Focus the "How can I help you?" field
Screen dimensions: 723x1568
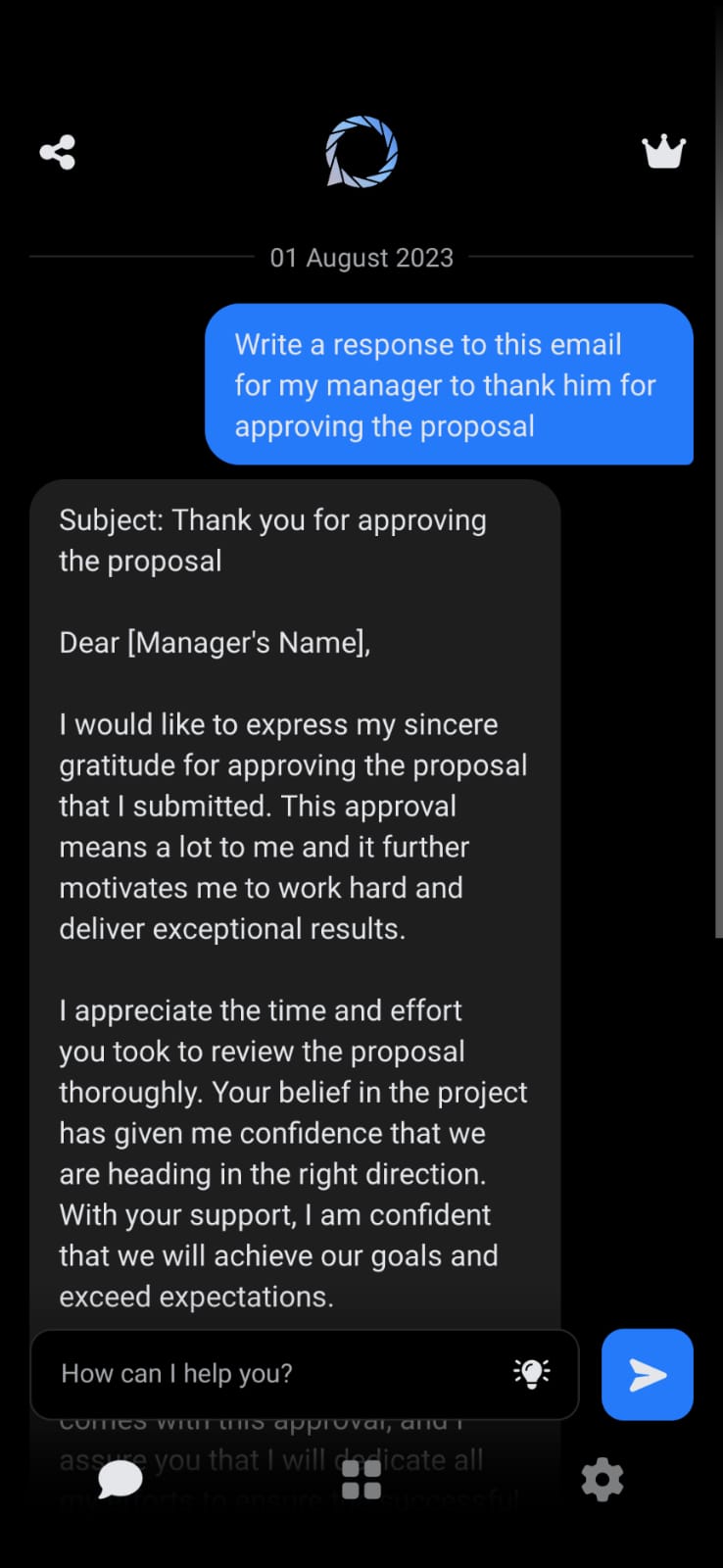(274, 1374)
